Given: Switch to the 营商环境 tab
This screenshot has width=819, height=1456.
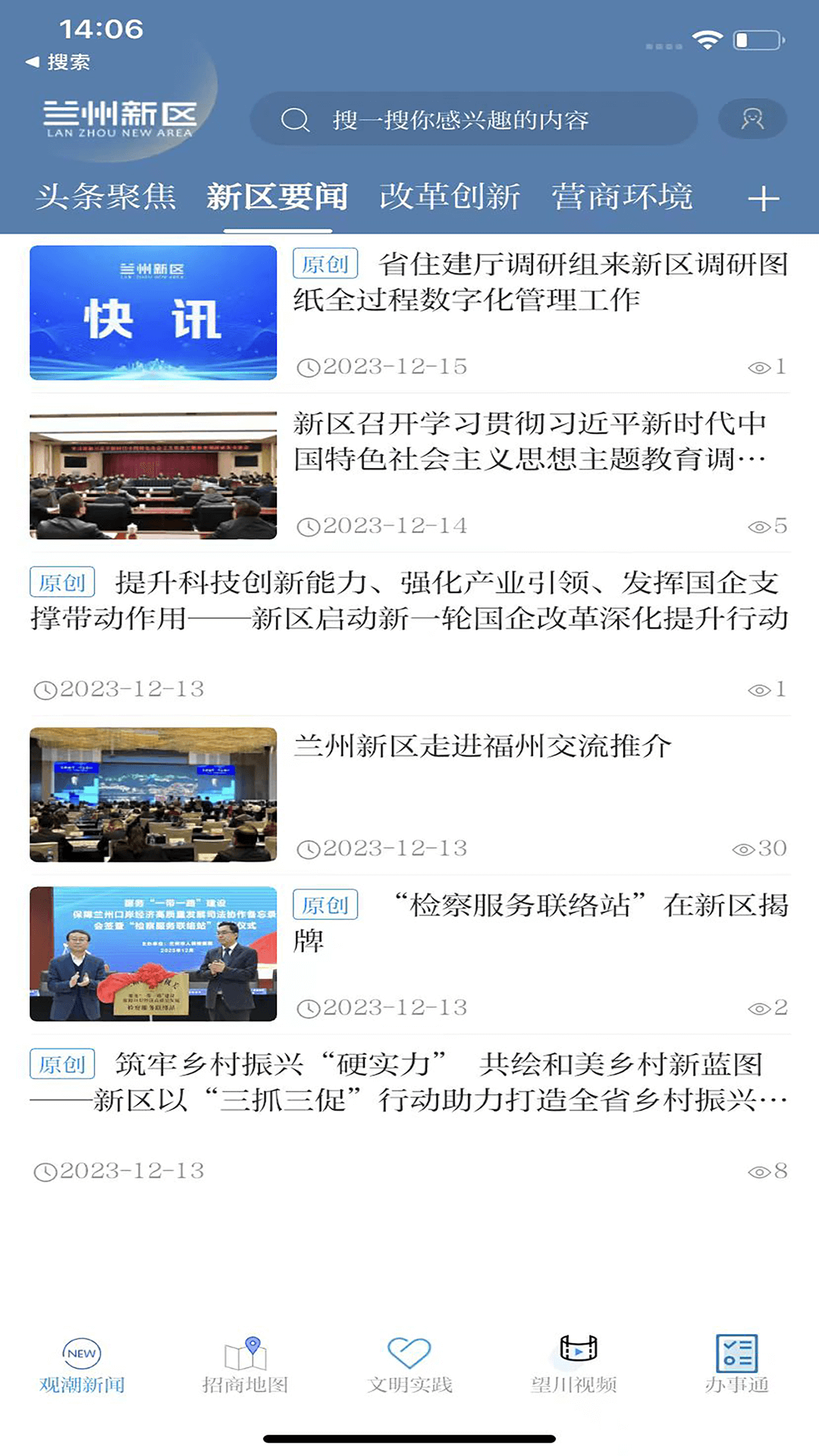Looking at the screenshot, I should pyautogui.click(x=620, y=196).
